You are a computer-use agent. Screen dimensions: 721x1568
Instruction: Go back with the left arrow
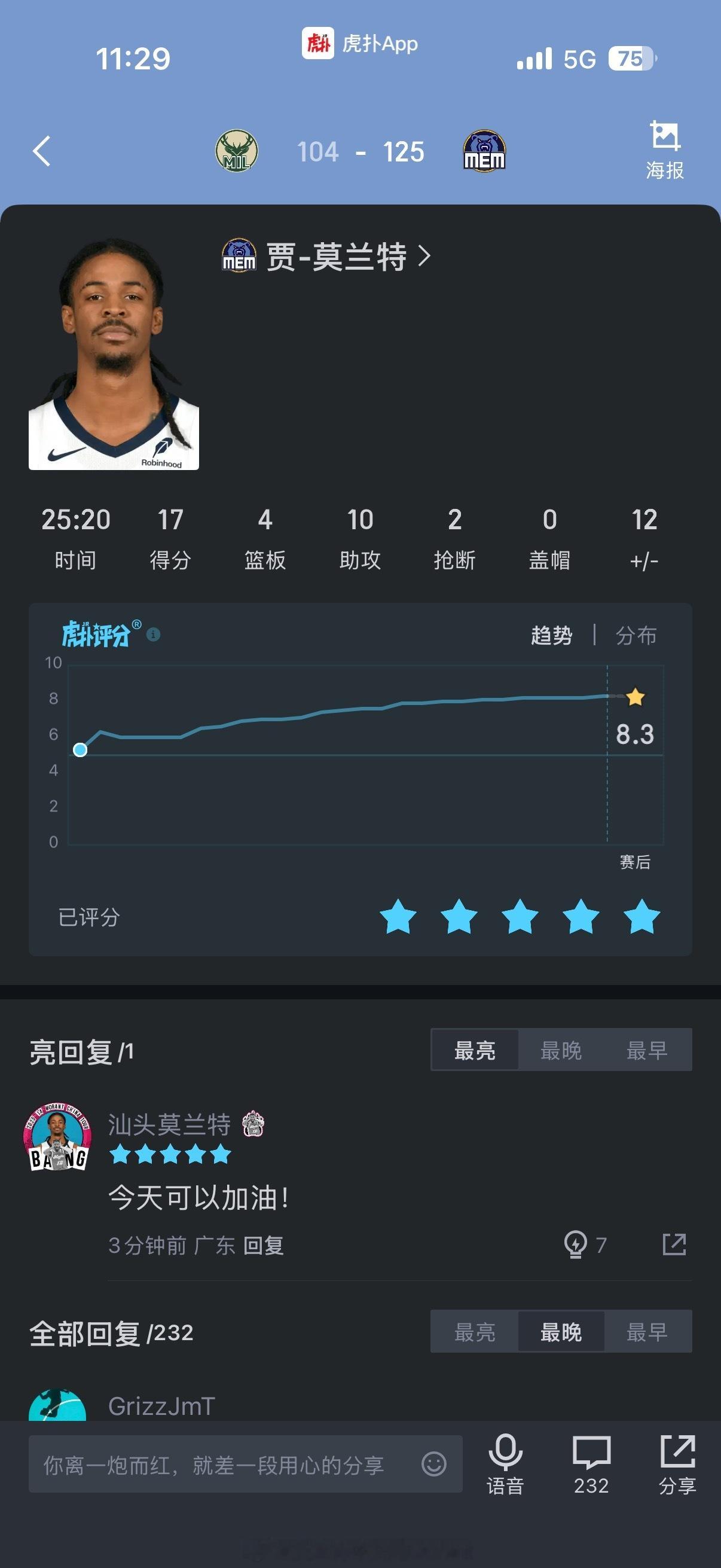[x=41, y=151]
